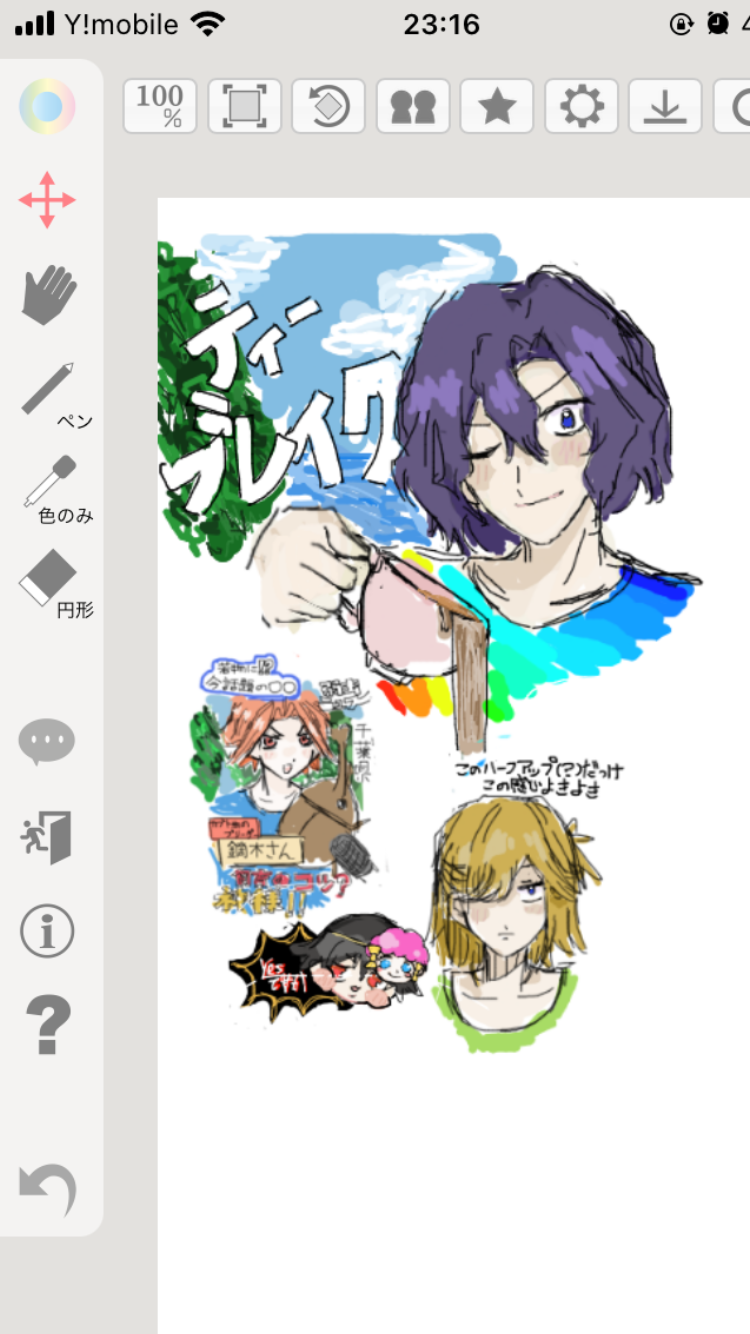
Task: Select the 円形 eraser tool
Action: click(x=48, y=578)
